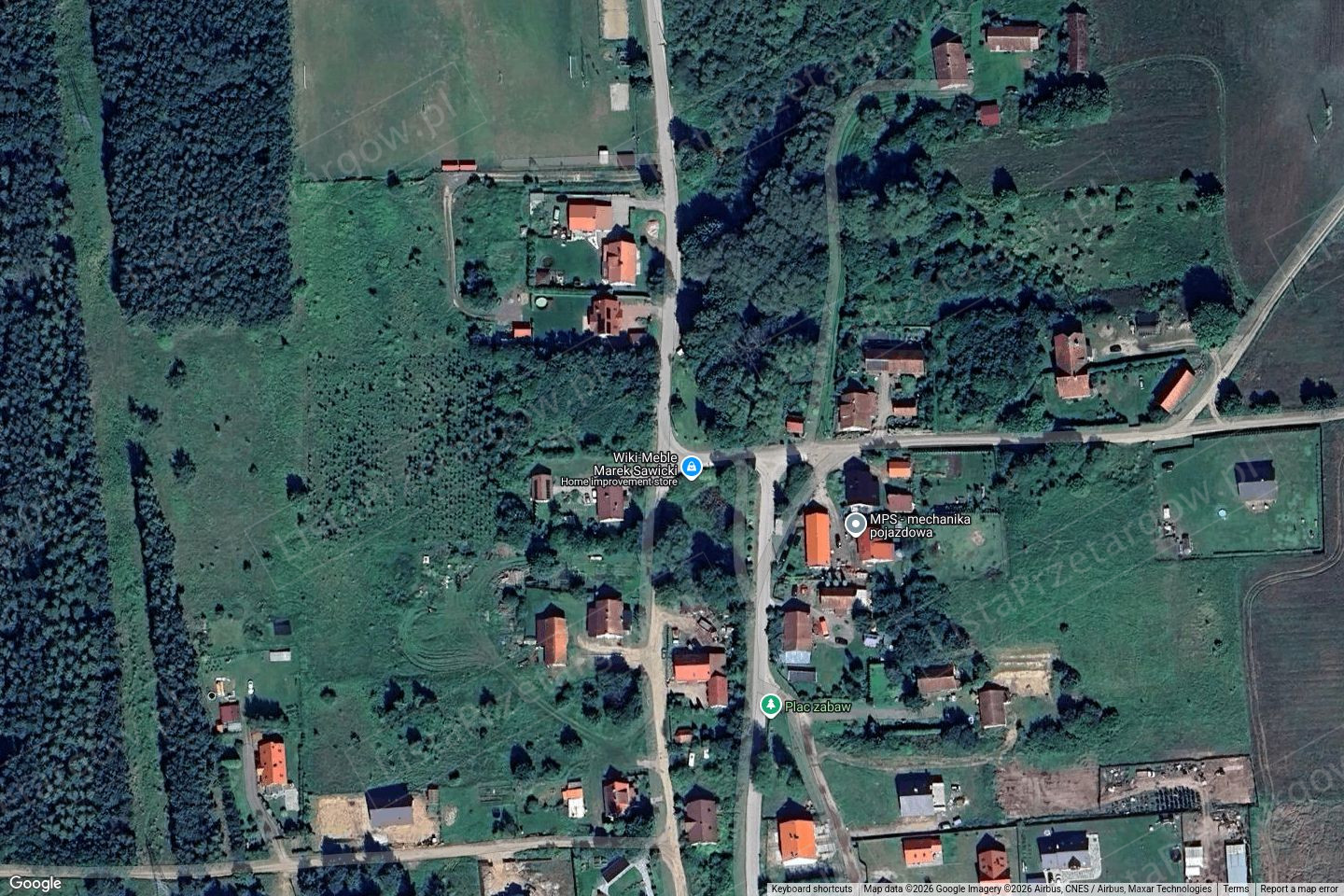Screen dimensions: 1344x896
Task: Select the MPS mechanika pojazdowa place marker
Action: point(854,525)
